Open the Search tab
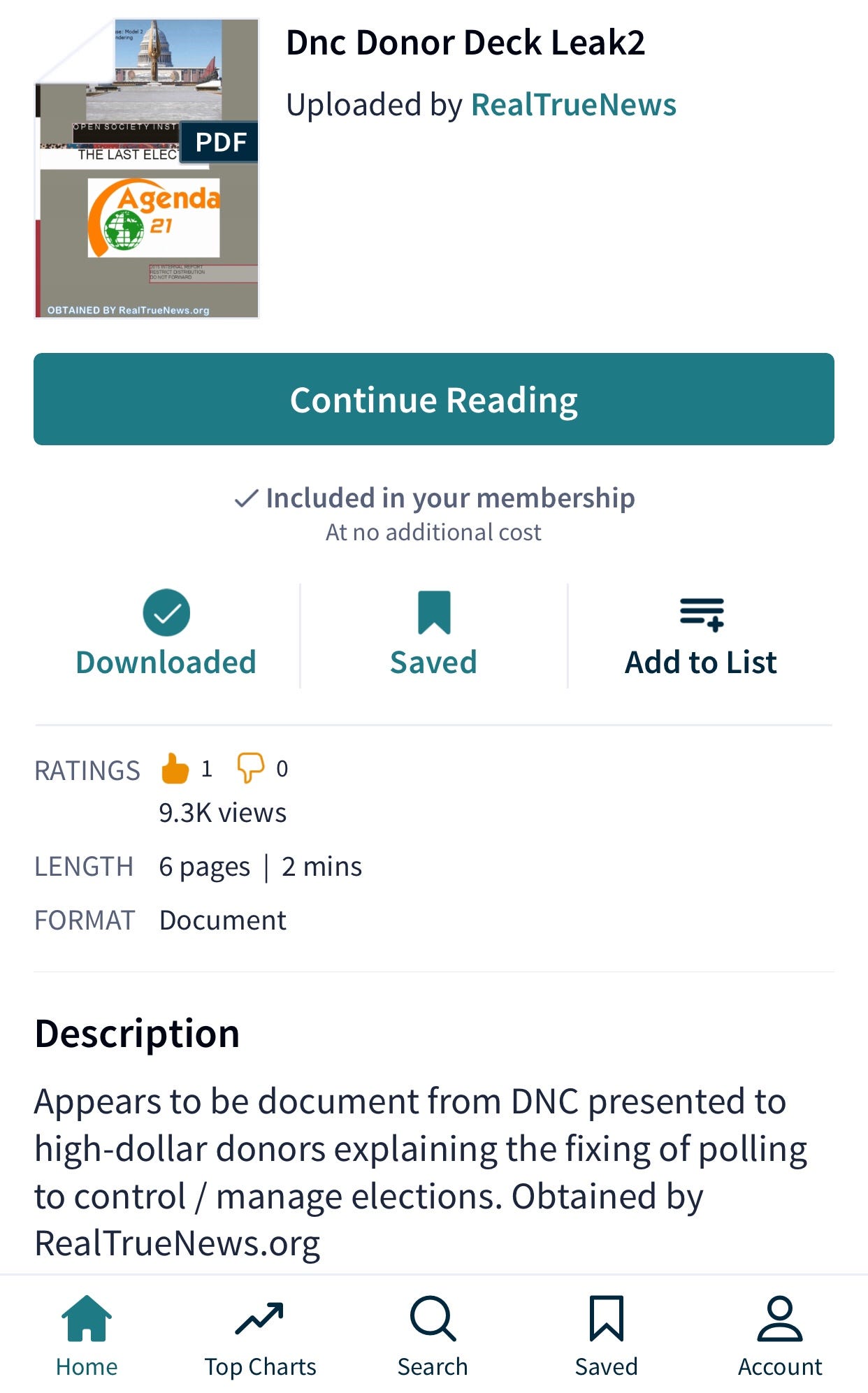868x1393 pixels. (433, 1335)
